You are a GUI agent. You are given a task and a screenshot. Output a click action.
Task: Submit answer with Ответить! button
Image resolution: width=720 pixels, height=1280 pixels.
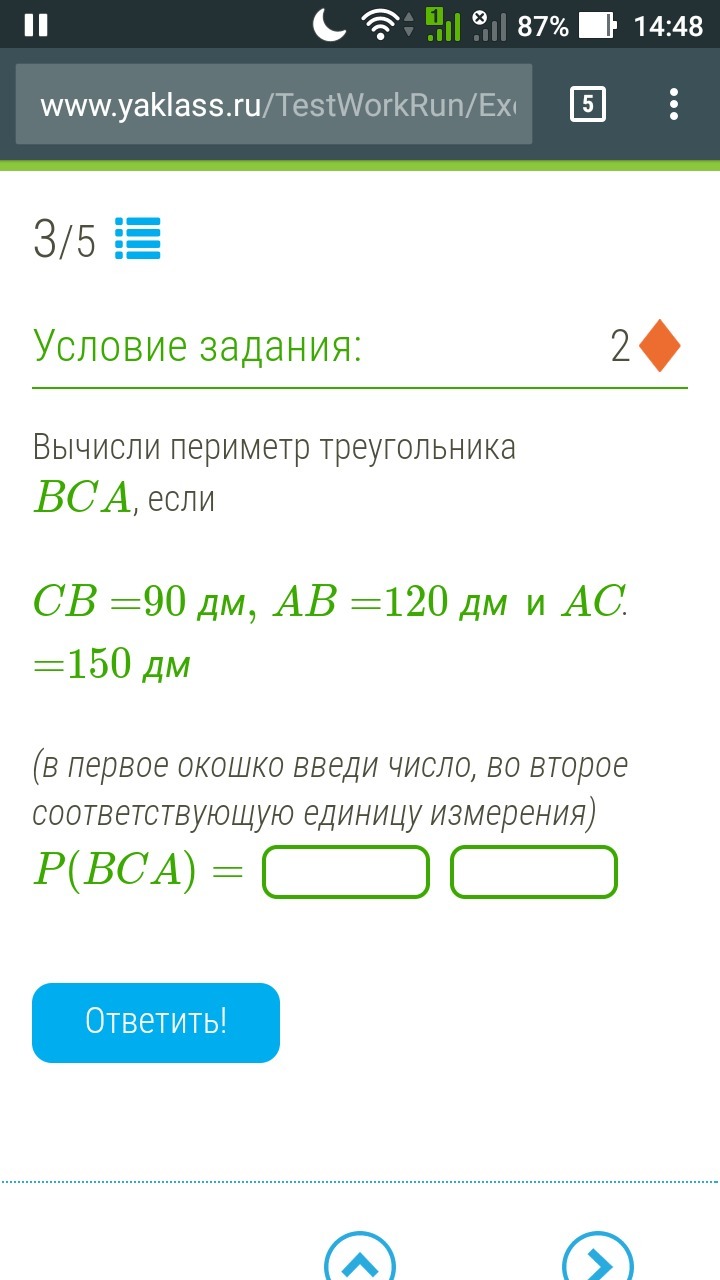click(x=156, y=1022)
